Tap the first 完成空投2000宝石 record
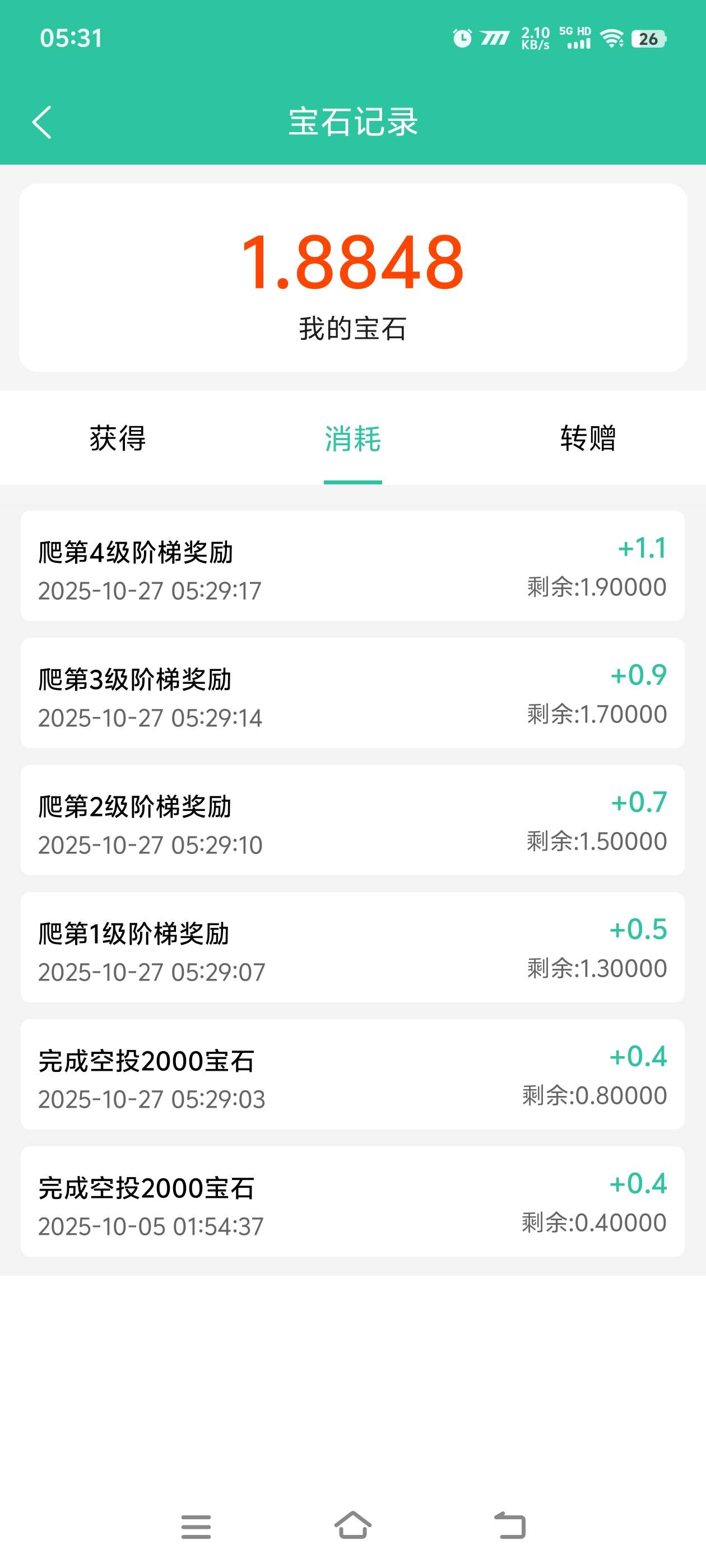This screenshot has width=706, height=1568. [x=352, y=1077]
